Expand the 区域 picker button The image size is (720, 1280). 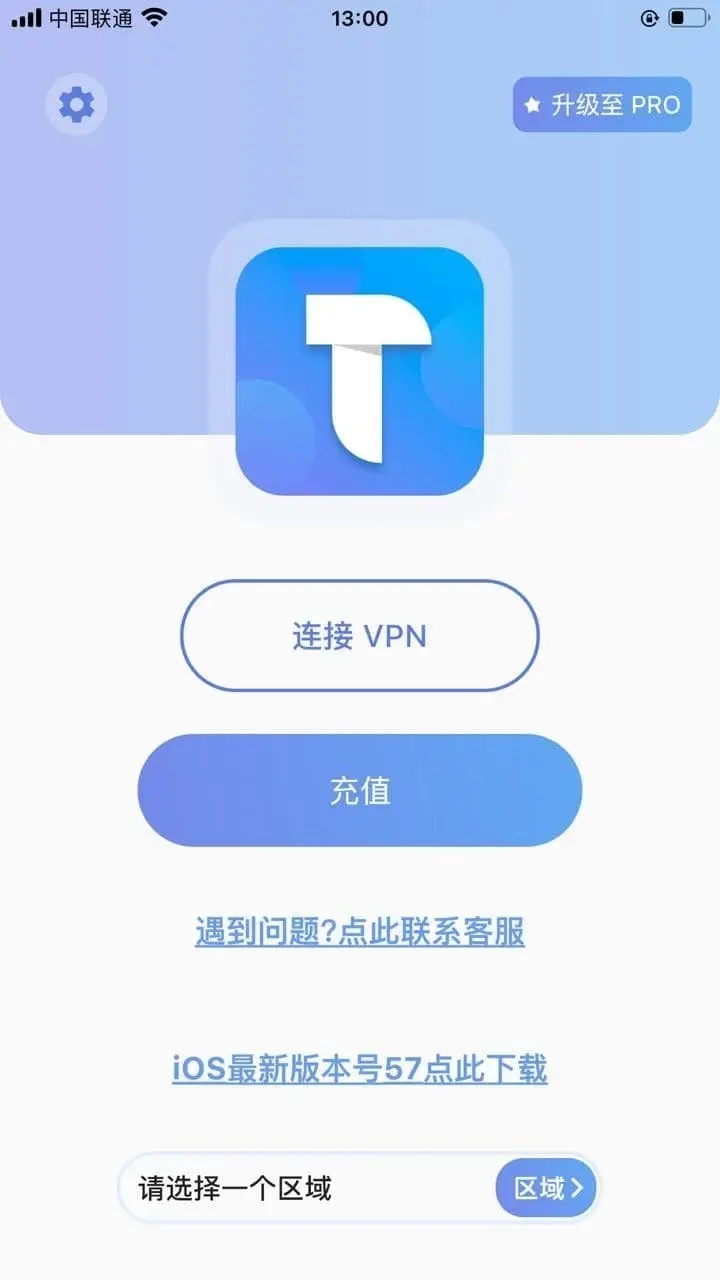pyautogui.click(x=545, y=1188)
